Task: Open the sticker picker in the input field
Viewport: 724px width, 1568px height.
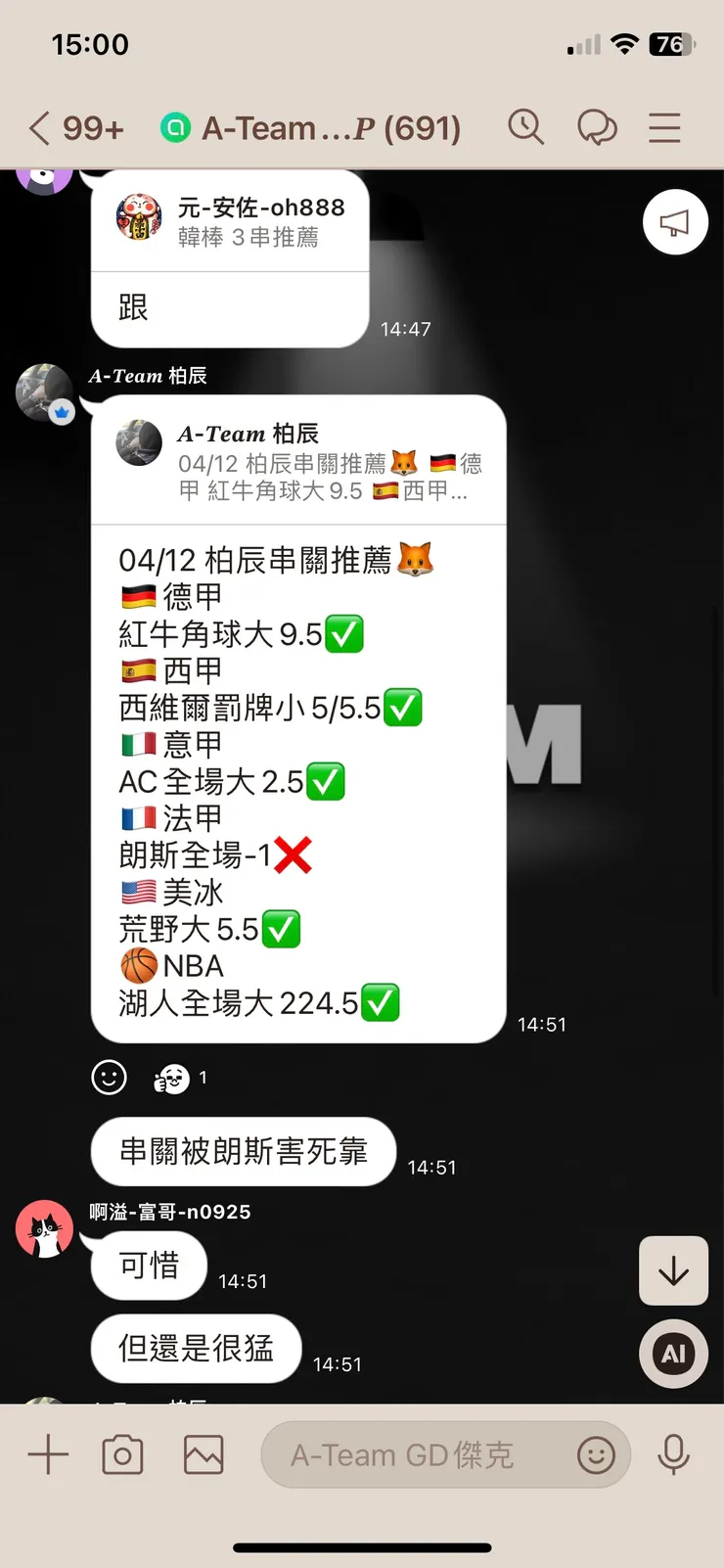Action: point(597,1455)
